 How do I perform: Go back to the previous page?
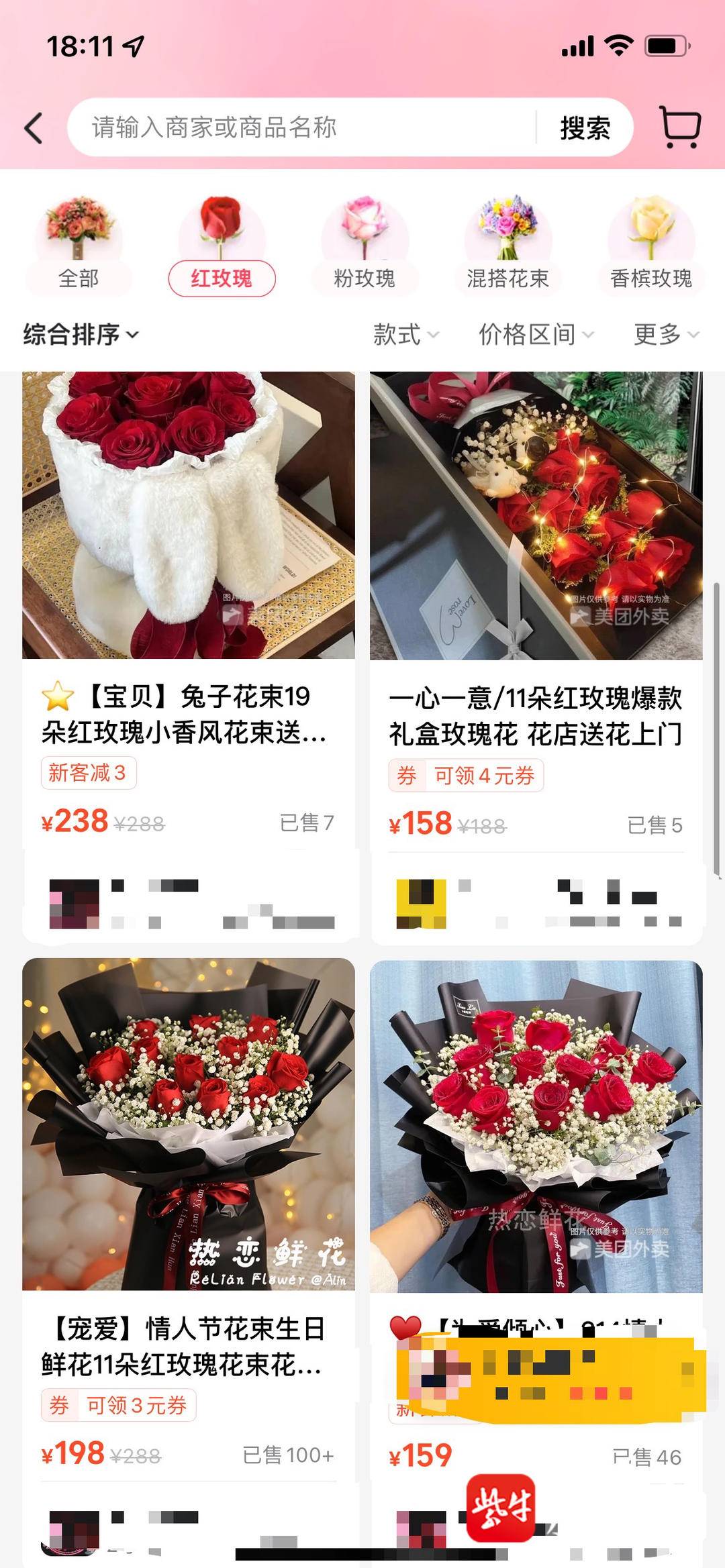(34, 127)
